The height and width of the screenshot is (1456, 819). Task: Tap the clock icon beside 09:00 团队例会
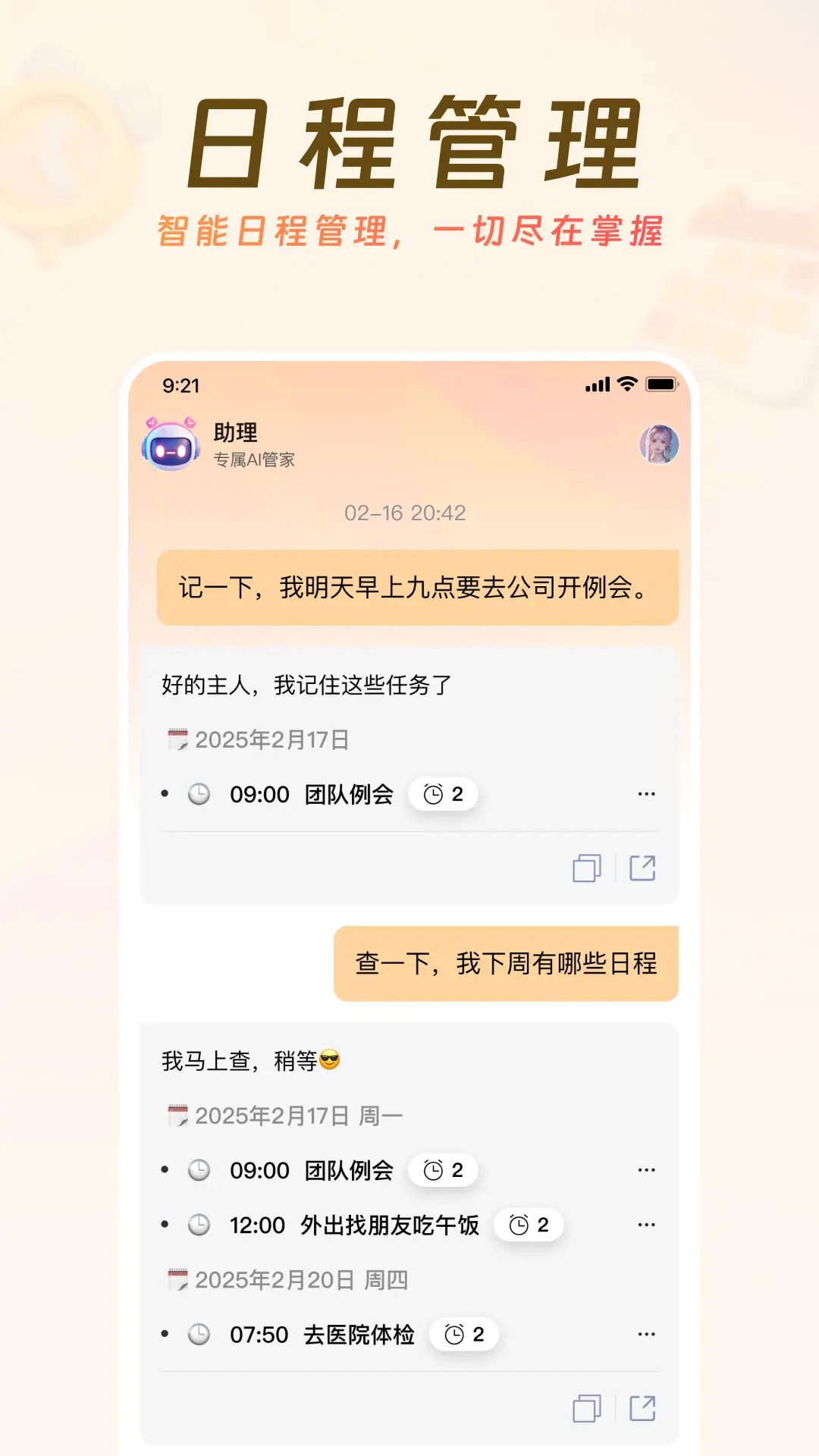click(199, 793)
